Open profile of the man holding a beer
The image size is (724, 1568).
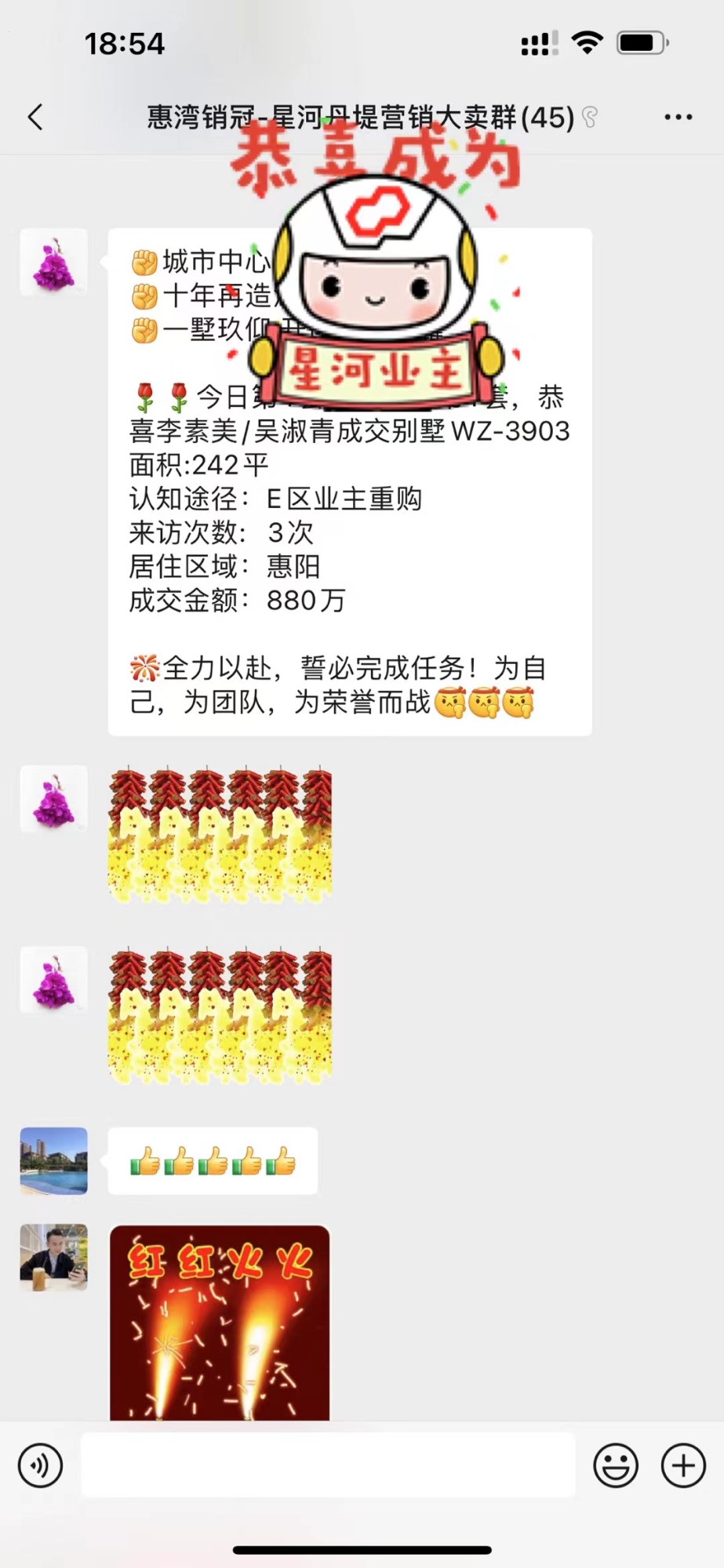coord(53,1257)
